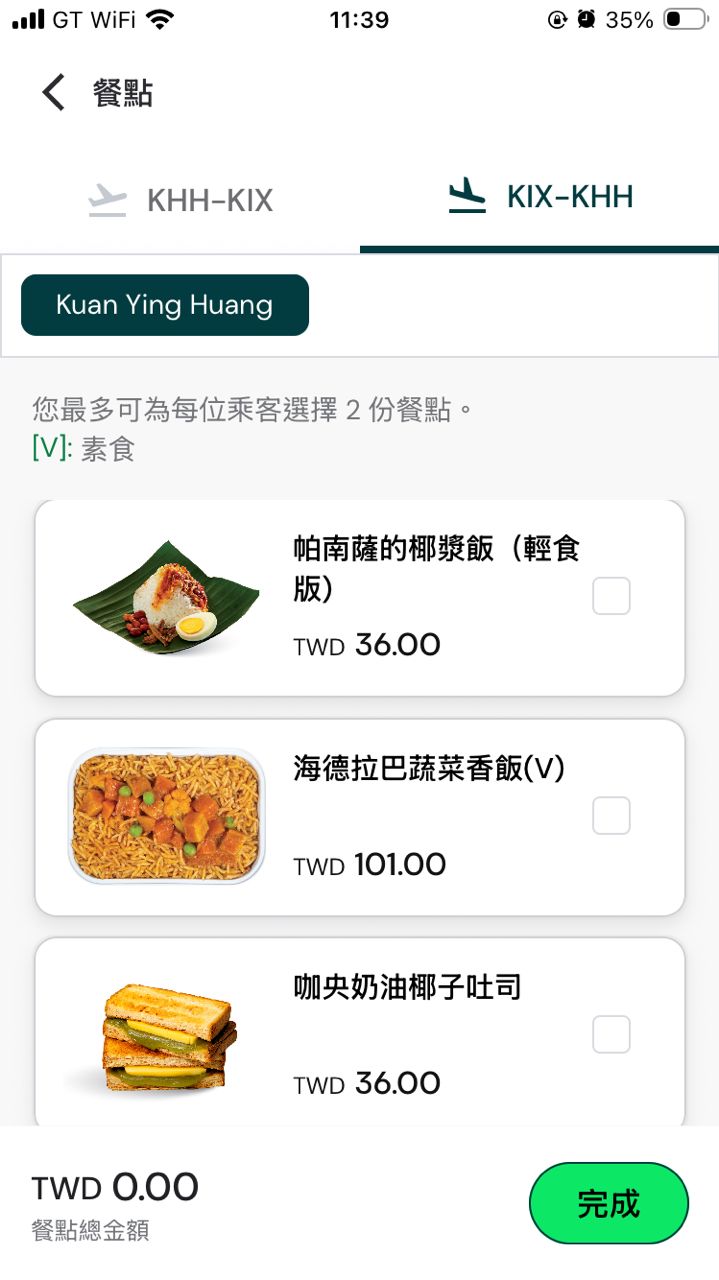Go back from the 餐點 page
719x1280 pixels.
point(53,93)
